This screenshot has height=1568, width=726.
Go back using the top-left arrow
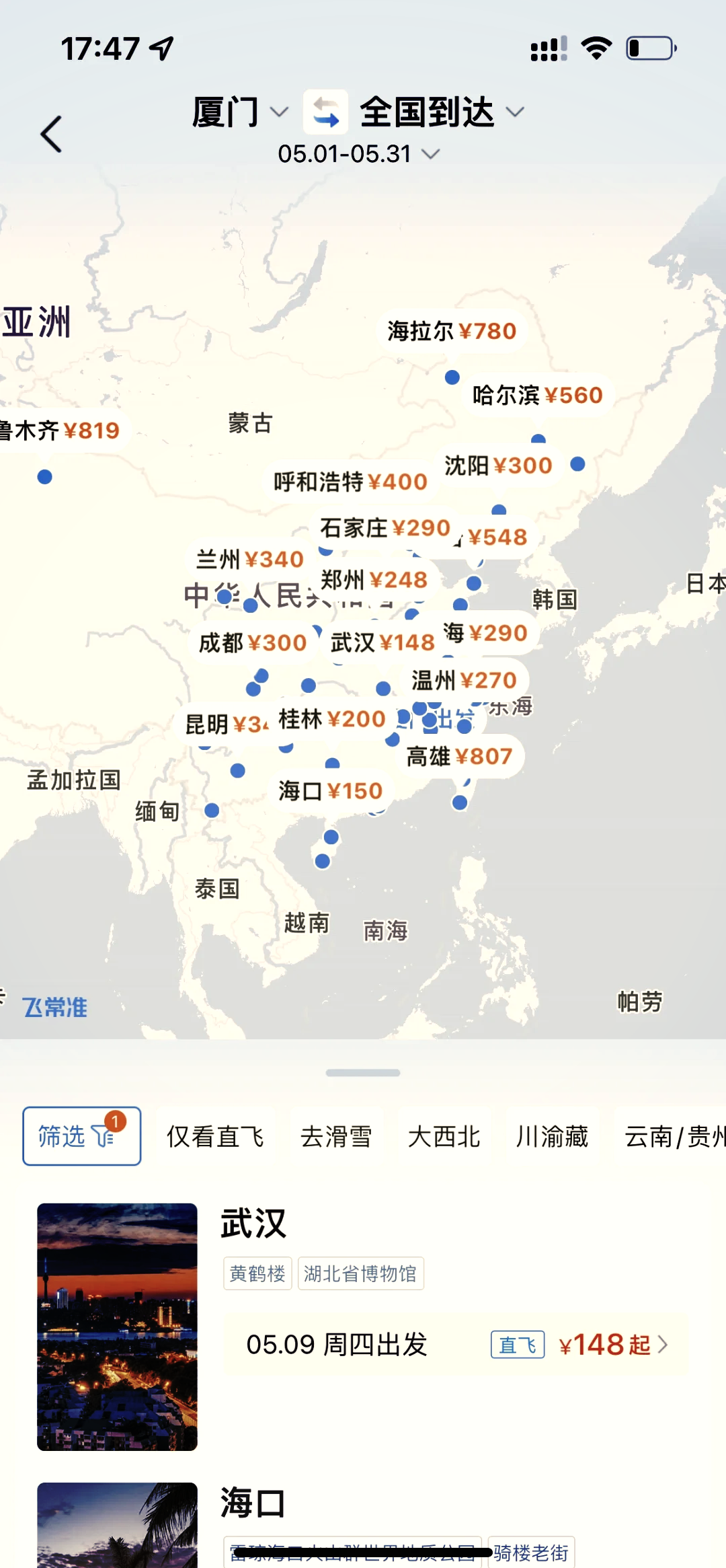coord(52,134)
